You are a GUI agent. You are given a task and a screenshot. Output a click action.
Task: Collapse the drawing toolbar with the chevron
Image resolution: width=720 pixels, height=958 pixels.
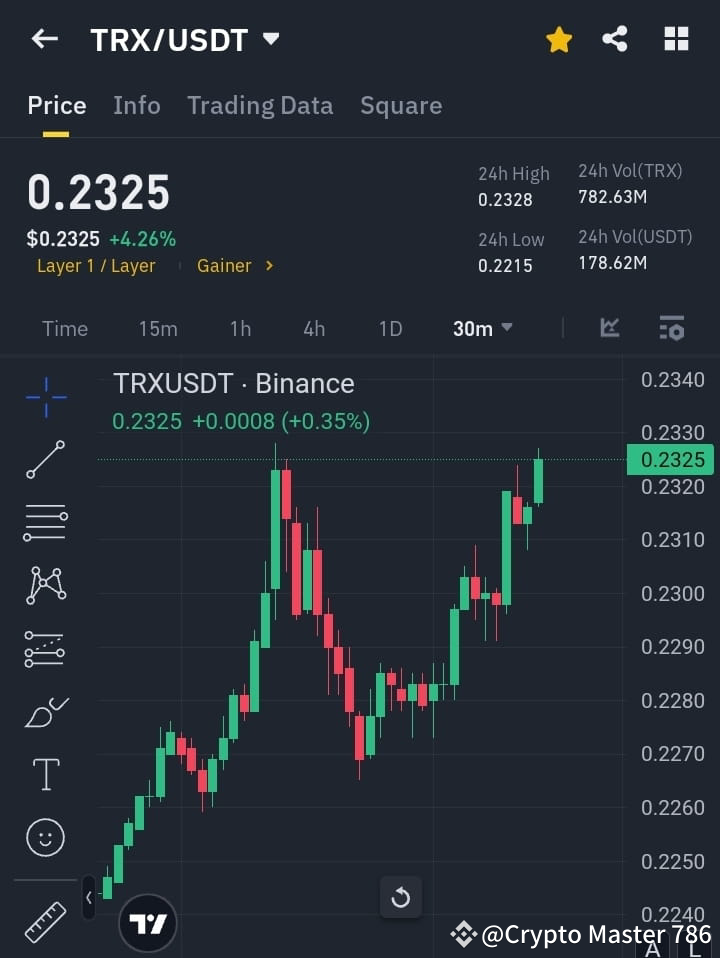pos(90,898)
